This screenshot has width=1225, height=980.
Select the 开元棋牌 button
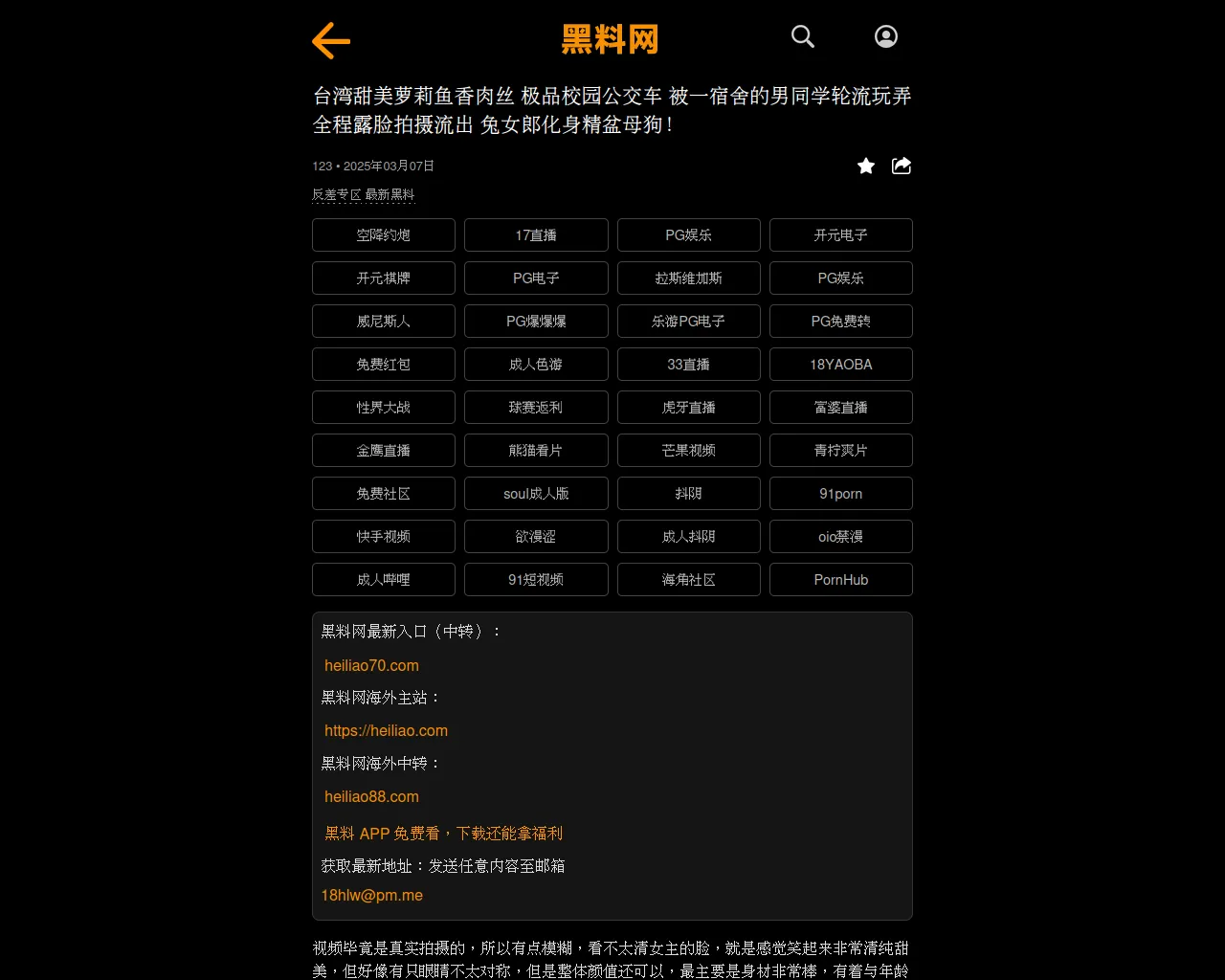click(x=383, y=278)
